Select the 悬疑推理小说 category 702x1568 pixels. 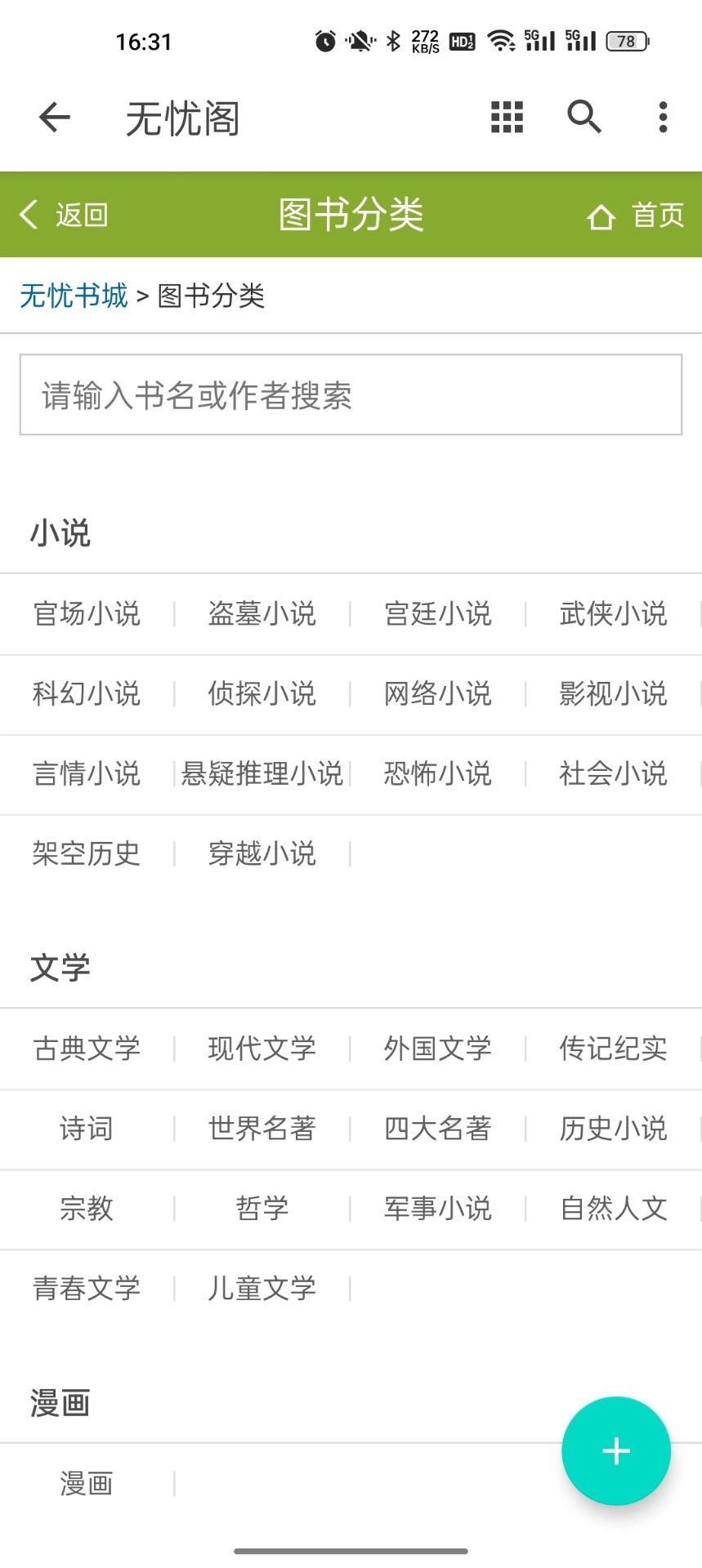tap(262, 773)
